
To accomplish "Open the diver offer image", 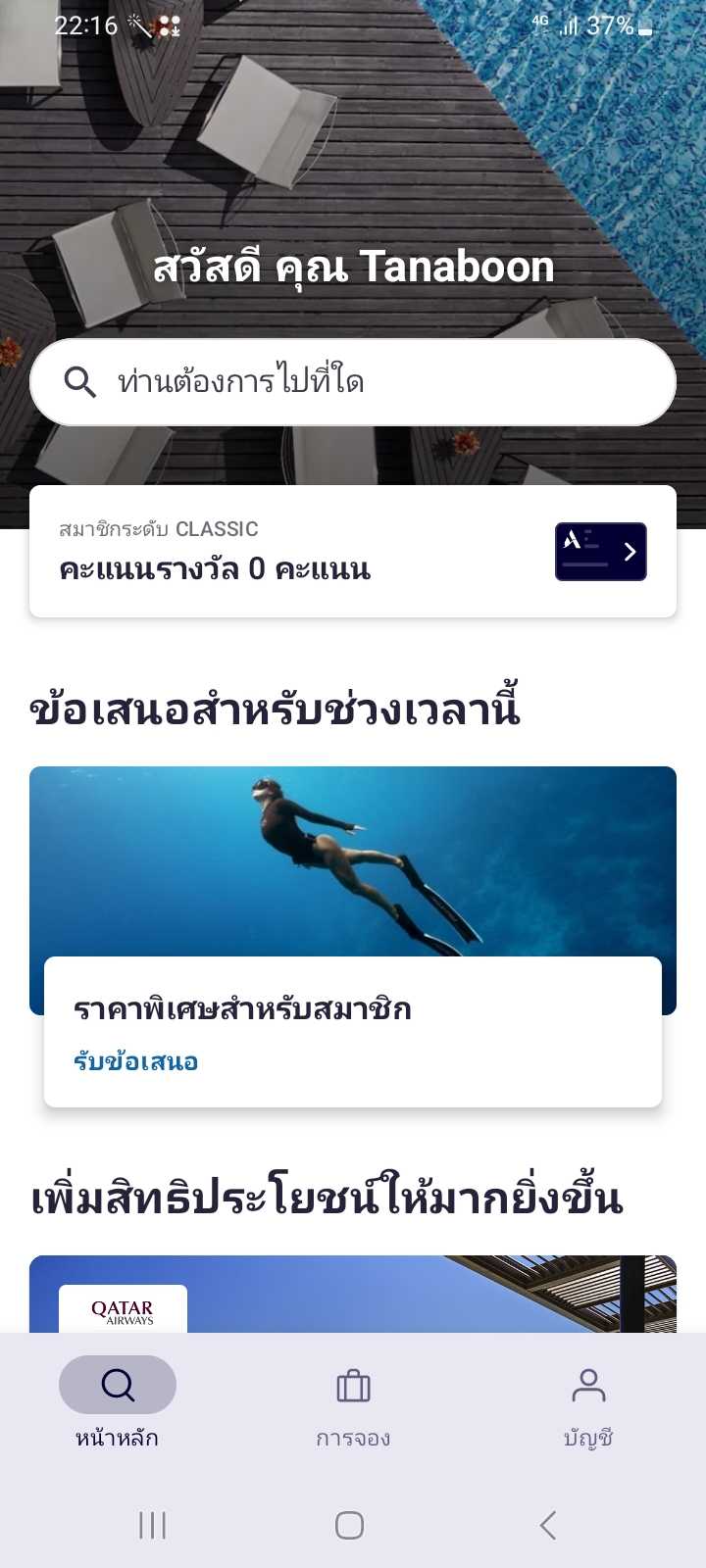I will [353, 860].
